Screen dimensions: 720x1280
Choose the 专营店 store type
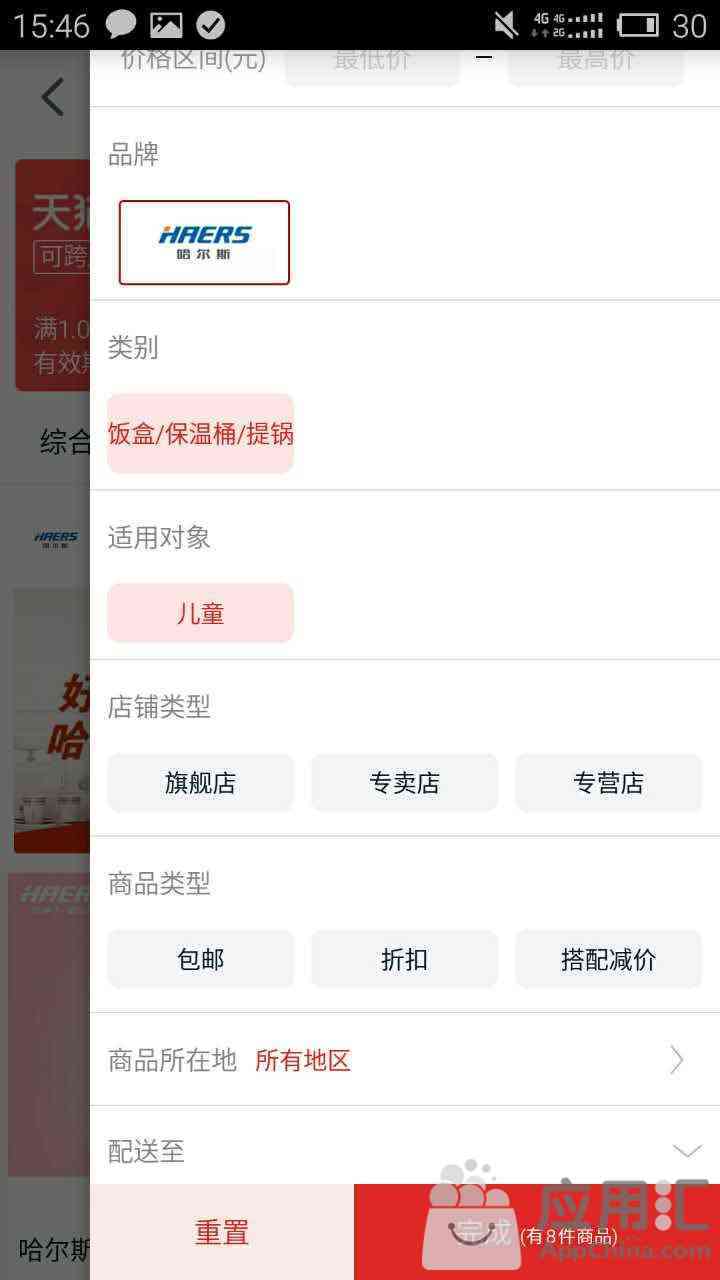click(608, 783)
